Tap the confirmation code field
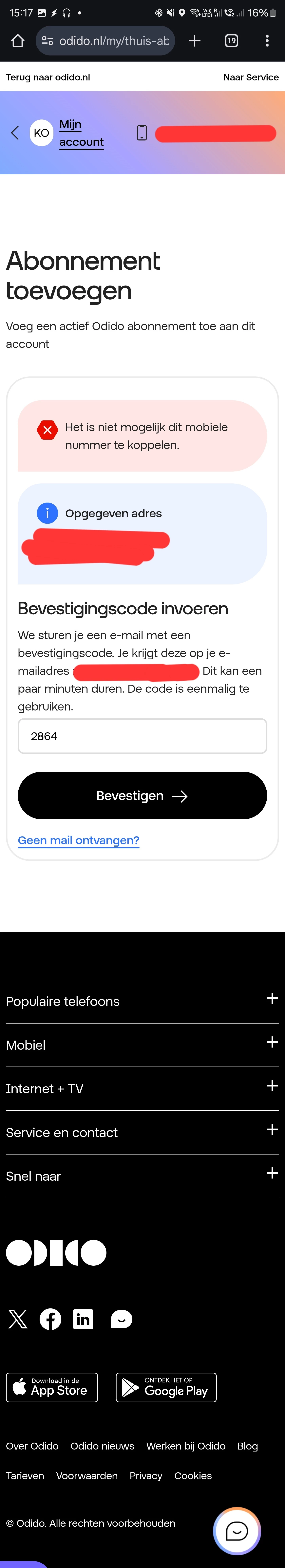This screenshot has width=285, height=1568. pyautogui.click(x=142, y=736)
